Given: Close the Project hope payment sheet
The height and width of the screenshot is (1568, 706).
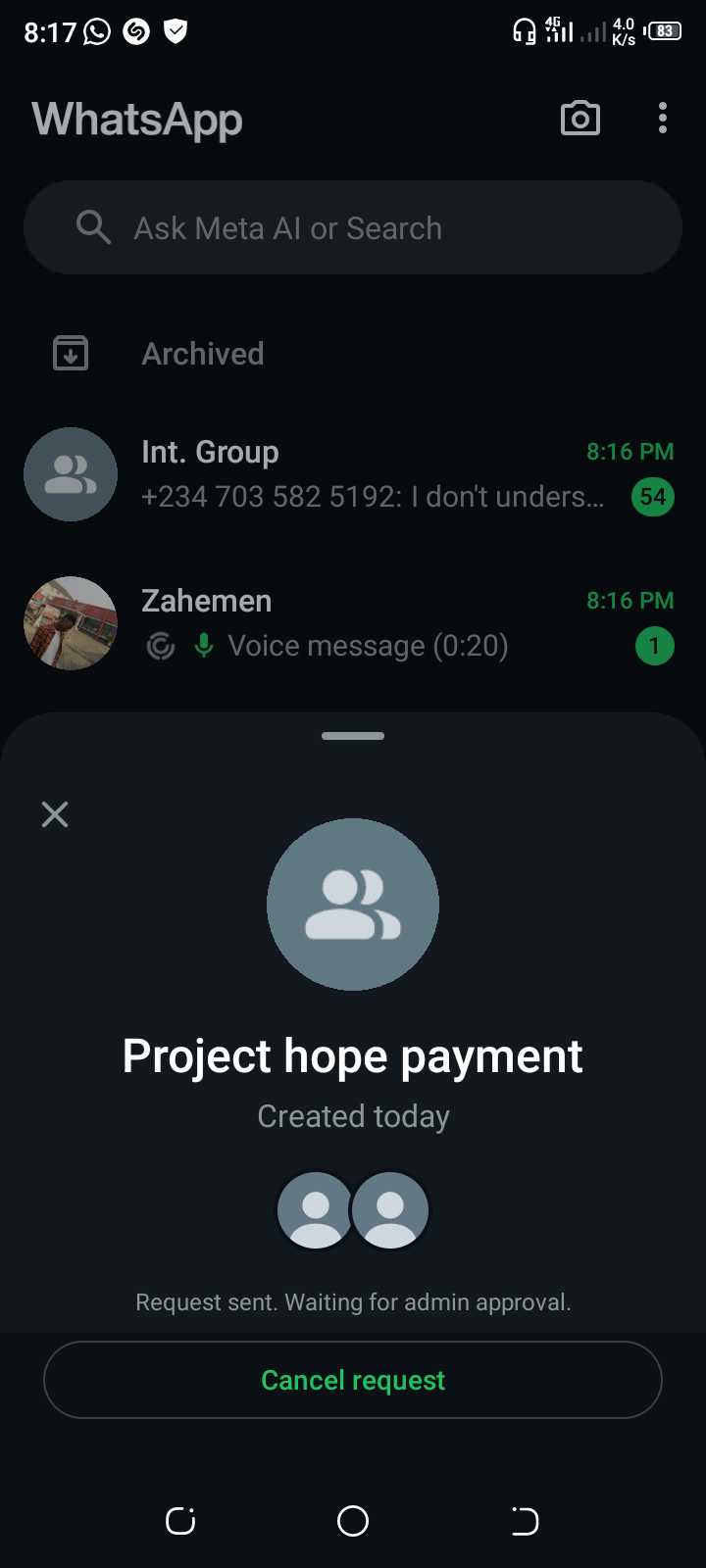Looking at the screenshot, I should [x=55, y=814].
